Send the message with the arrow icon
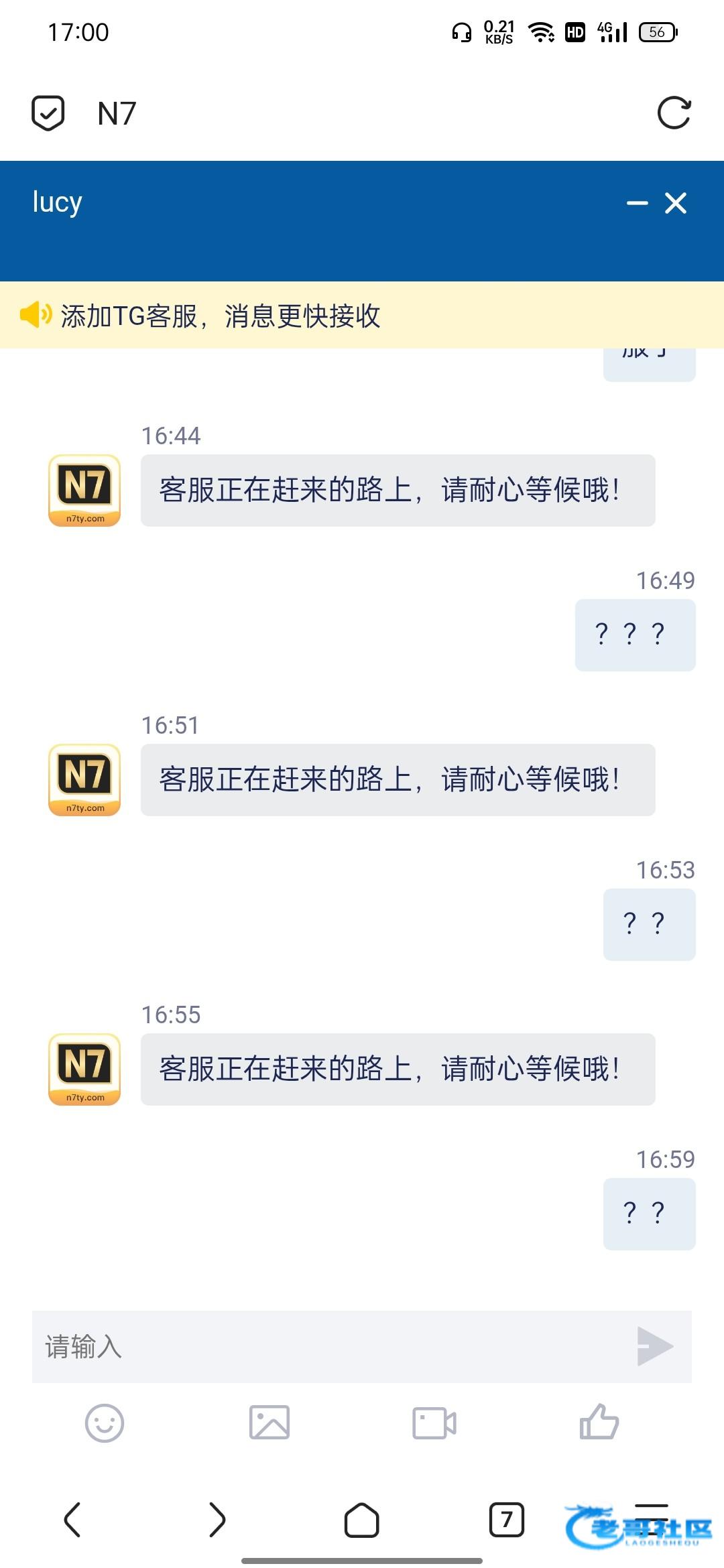Viewport: 724px width, 1568px height. pos(655,1346)
